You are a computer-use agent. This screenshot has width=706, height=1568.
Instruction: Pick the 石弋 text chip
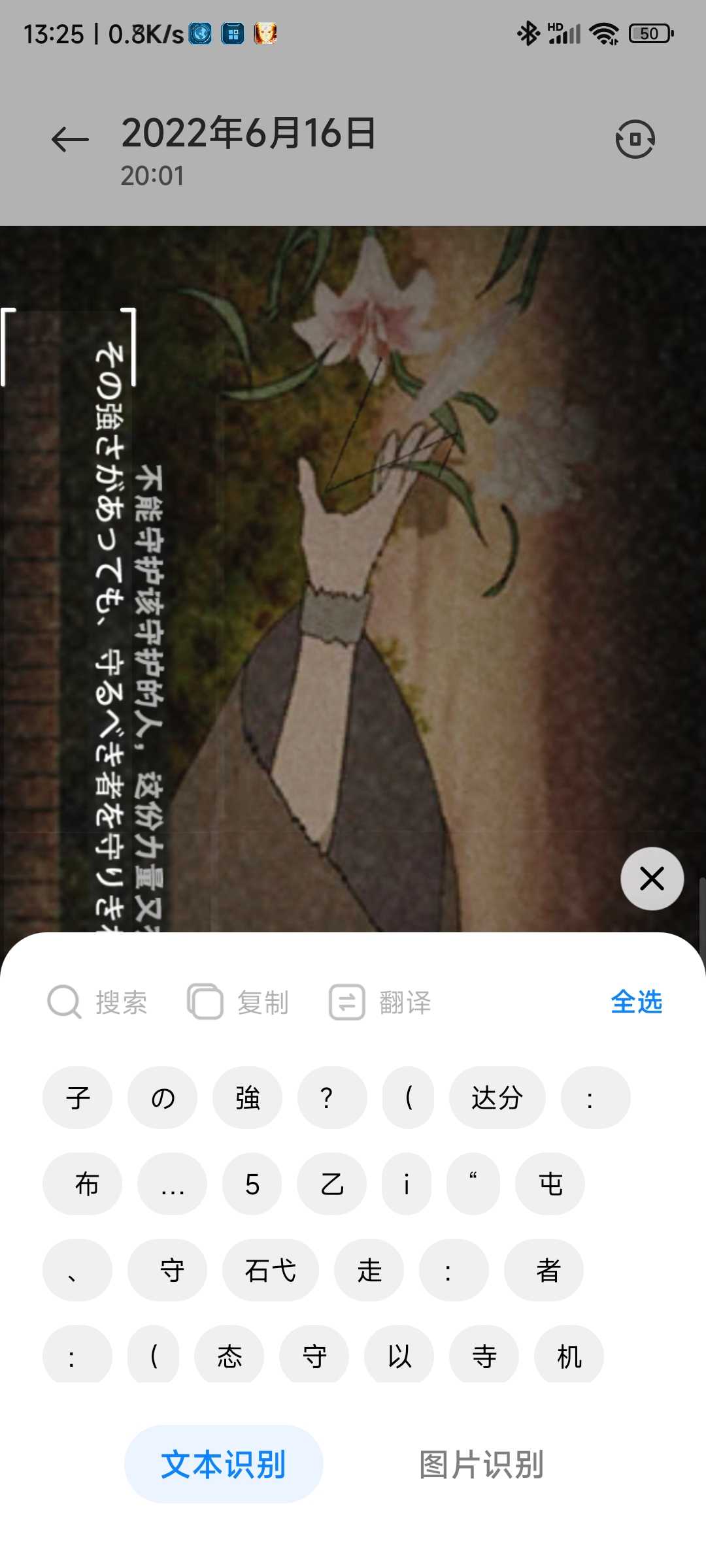click(x=271, y=1270)
